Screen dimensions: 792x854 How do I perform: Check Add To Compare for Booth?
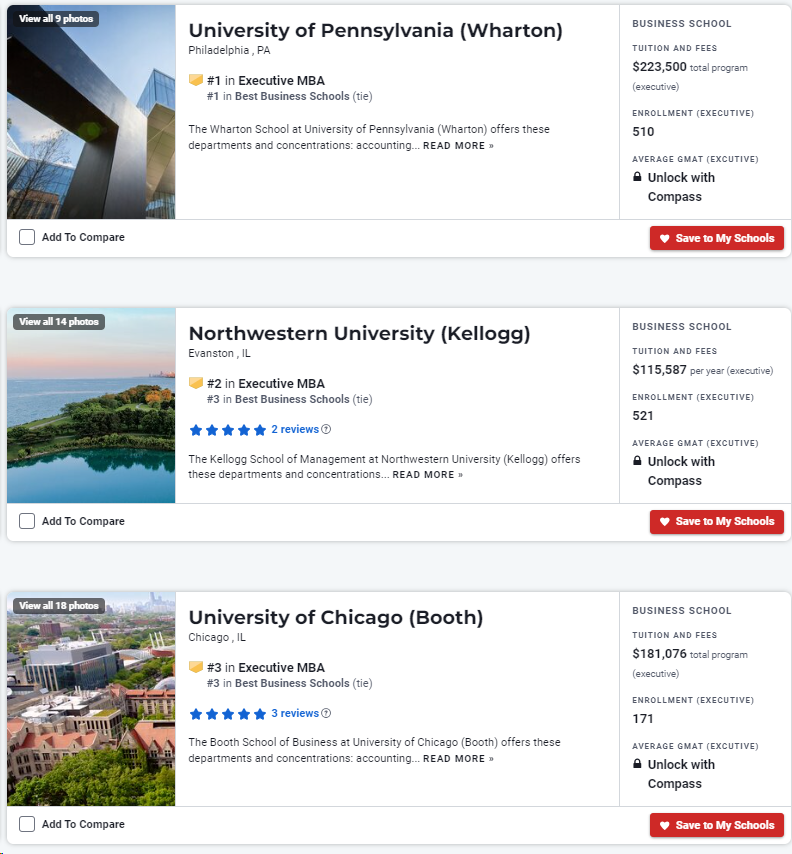27,825
